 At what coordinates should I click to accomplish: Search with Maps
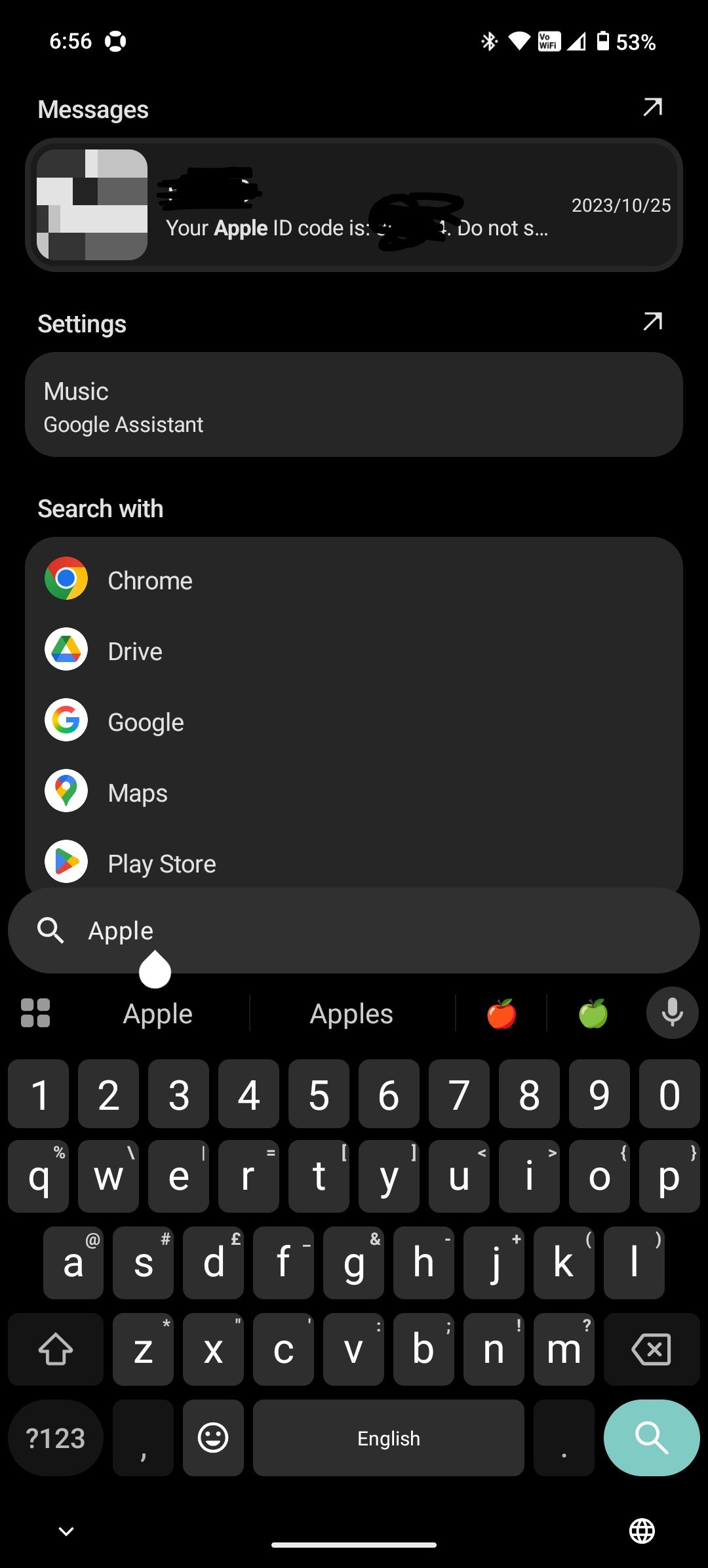tap(138, 792)
